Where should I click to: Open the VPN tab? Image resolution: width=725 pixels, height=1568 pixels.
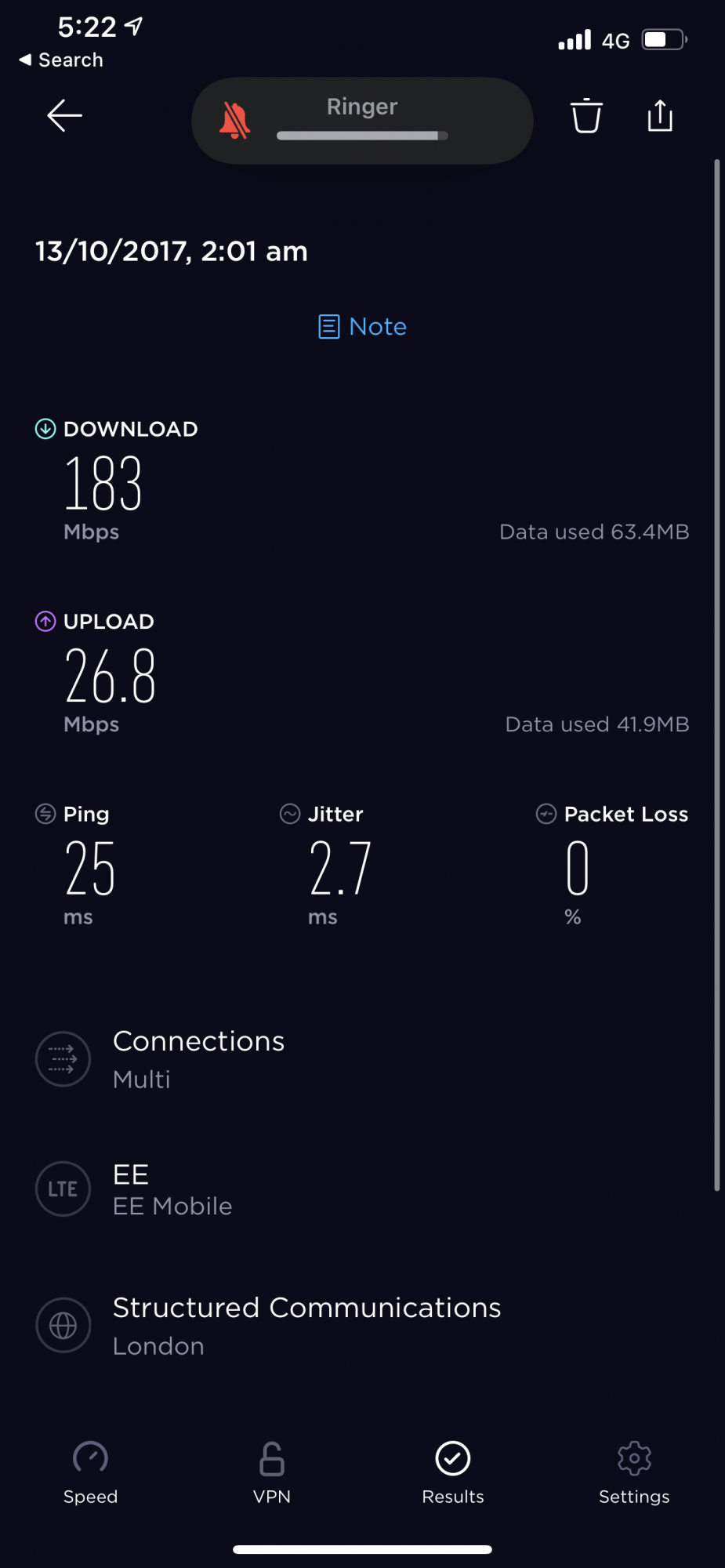point(272,1472)
